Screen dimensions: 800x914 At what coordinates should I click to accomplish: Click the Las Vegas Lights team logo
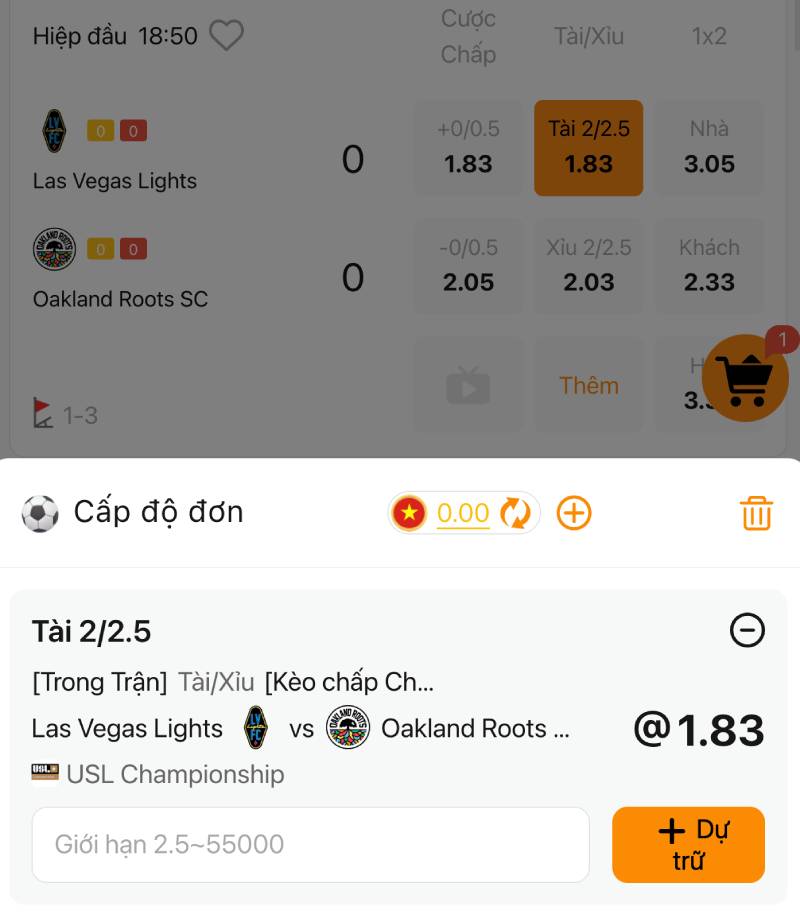52,130
